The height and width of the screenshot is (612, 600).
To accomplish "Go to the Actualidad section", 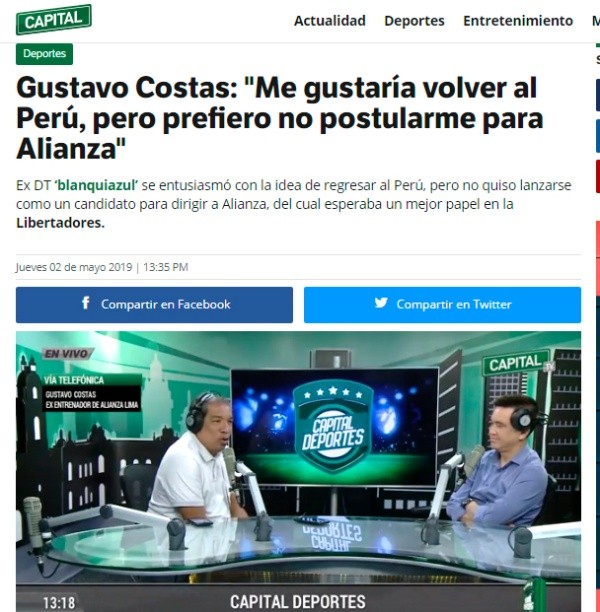I will point(329,20).
